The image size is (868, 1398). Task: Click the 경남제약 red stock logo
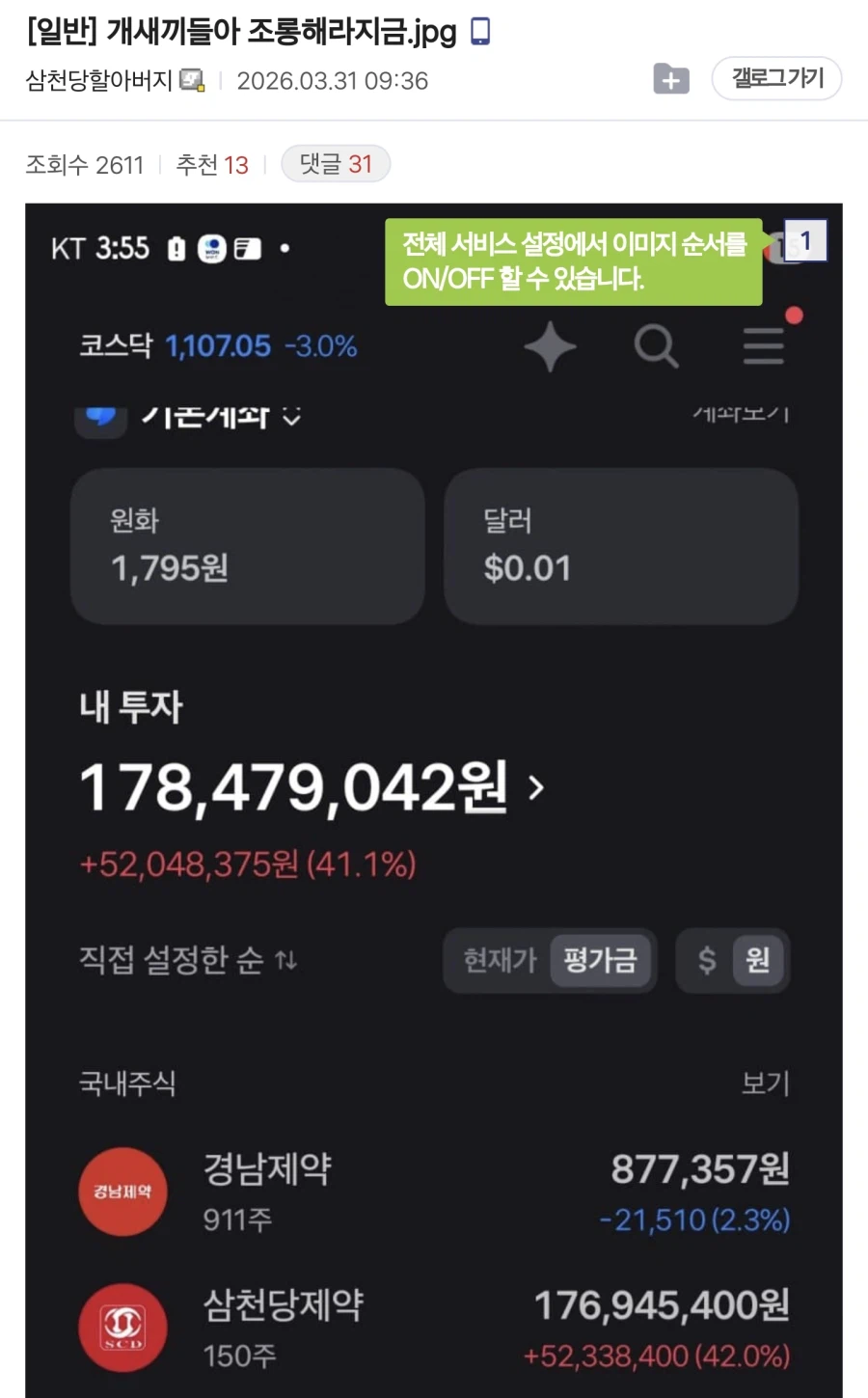[x=122, y=1192]
